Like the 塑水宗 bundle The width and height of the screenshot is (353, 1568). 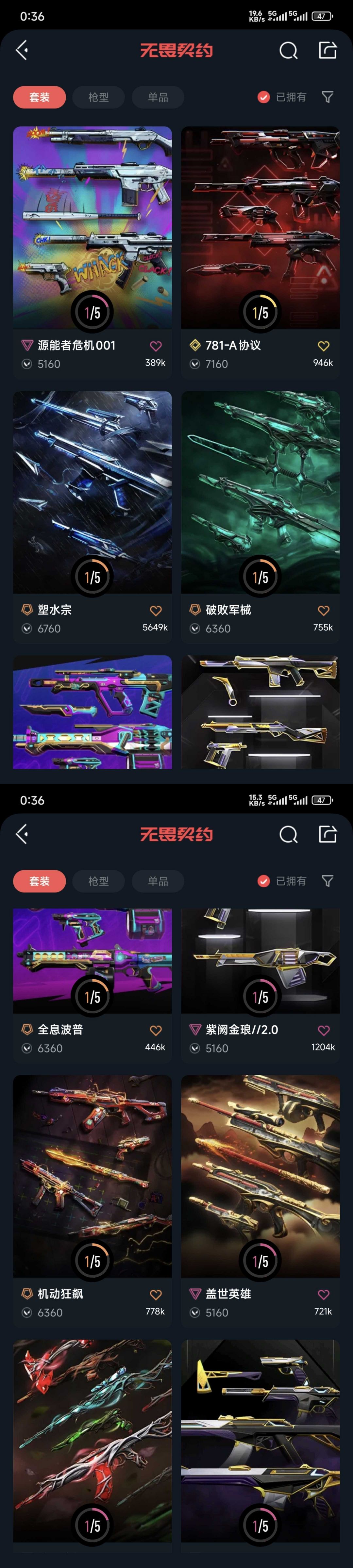pyautogui.click(x=156, y=610)
